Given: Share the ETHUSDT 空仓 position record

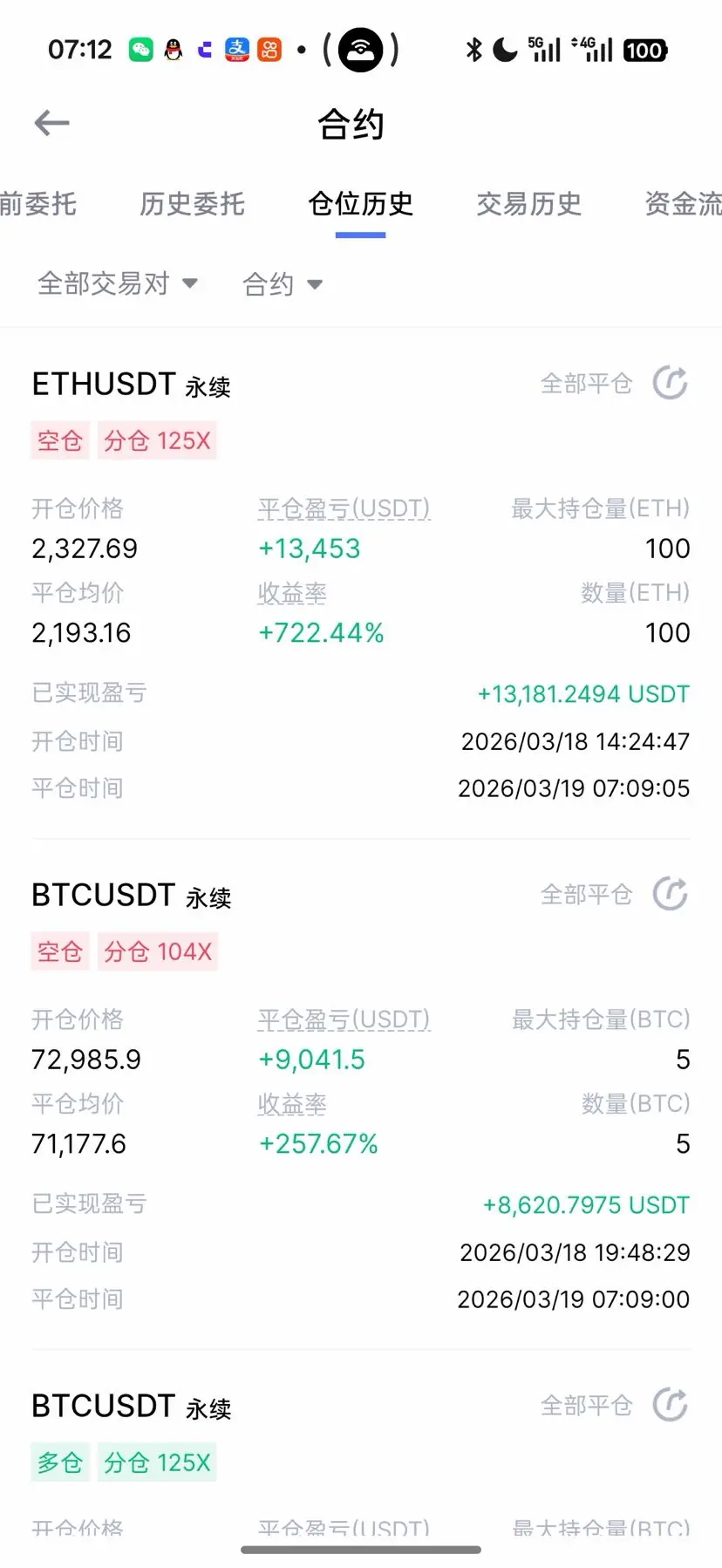Looking at the screenshot, I should [671, 383].
